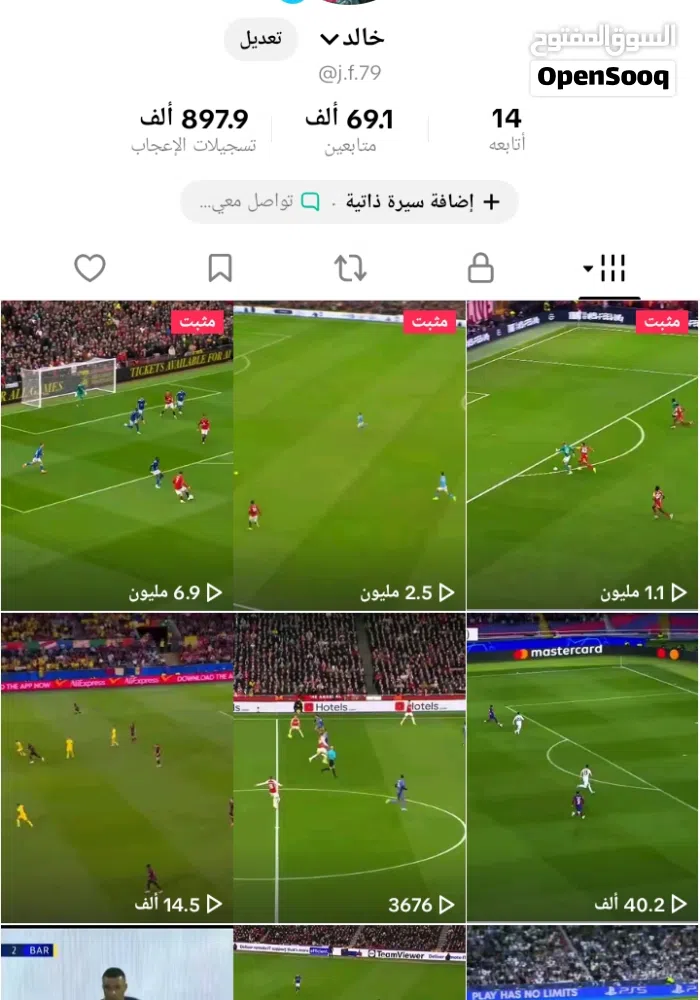Open the pinned video with 1.1 مليون views

click(583, 455)
